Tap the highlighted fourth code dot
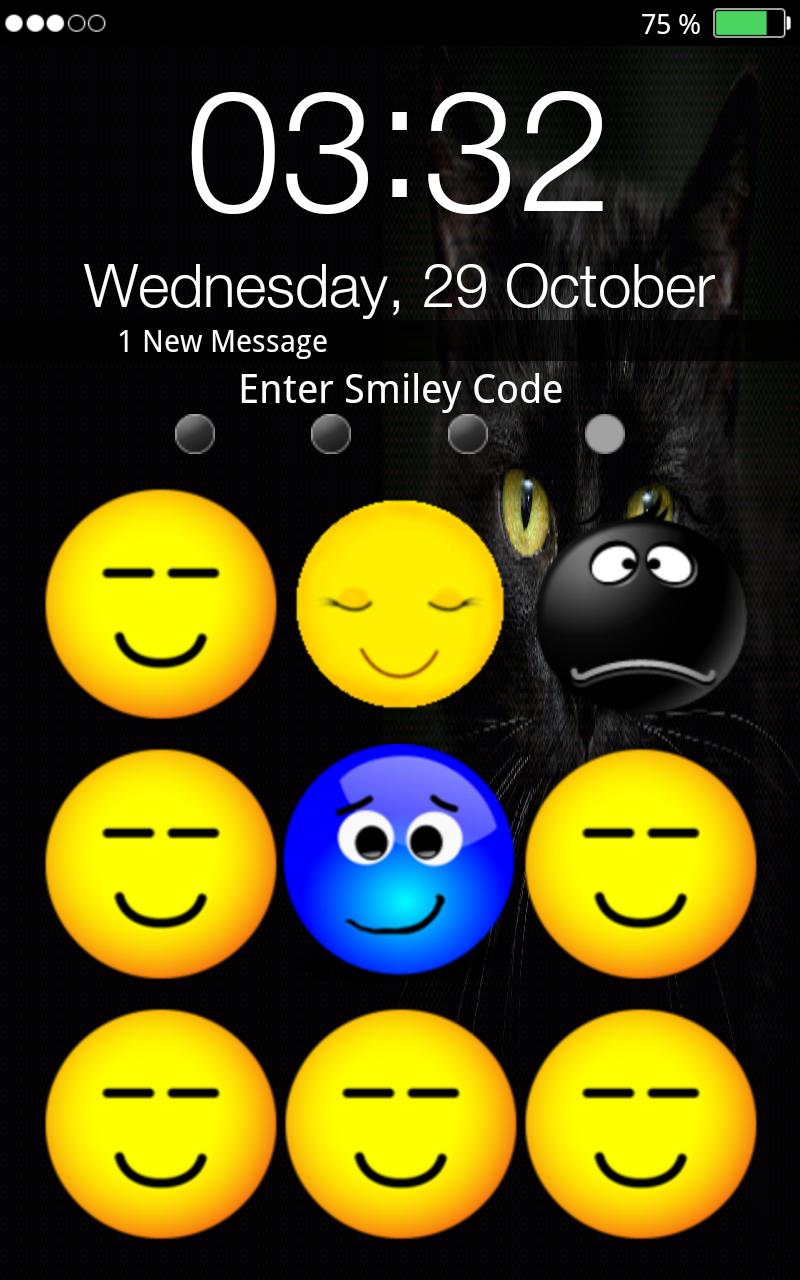 point(604,434)
